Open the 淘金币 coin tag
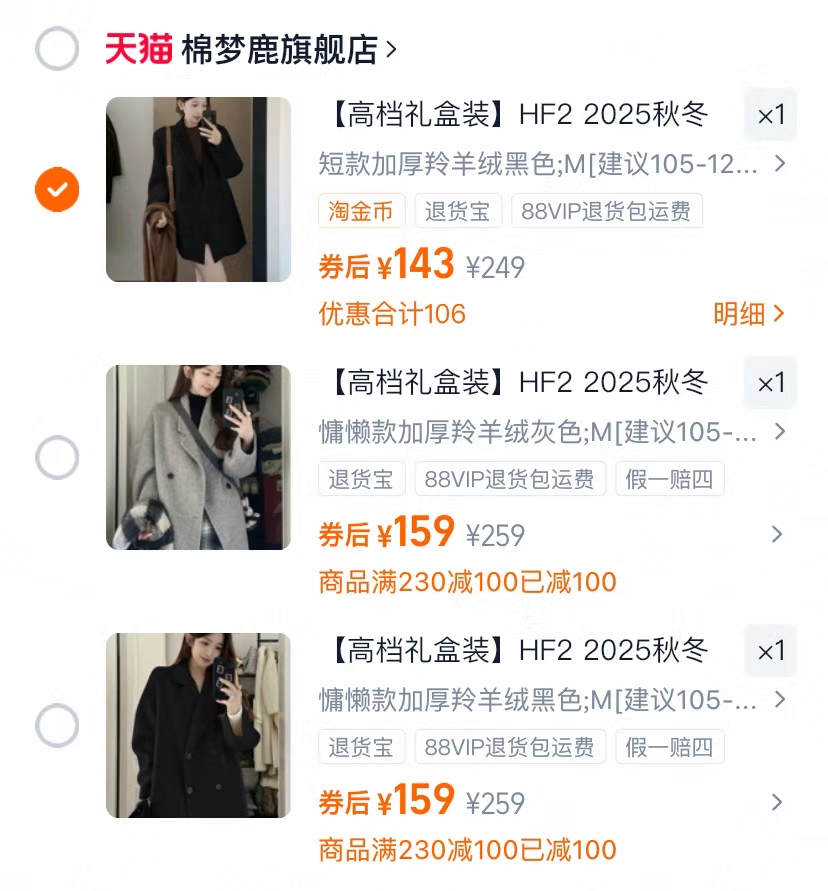The width and height of the screenshot is (828, 891). click(x=360, y=211)
